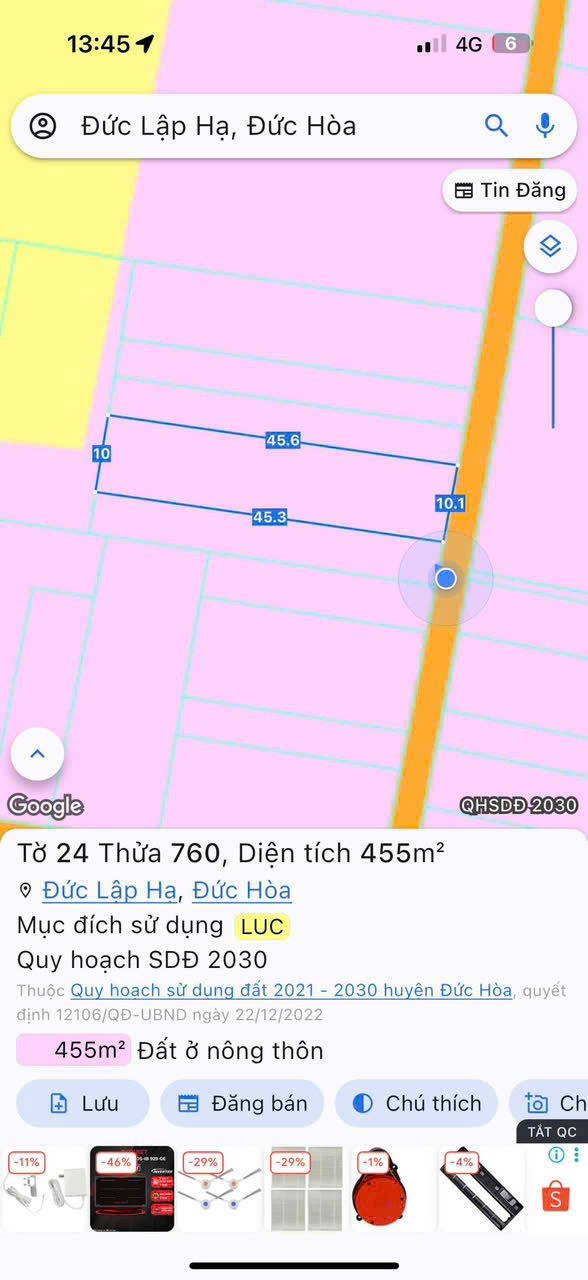Viewport: 588px width, 1280px height.
Task: Start voice search with microphone
Action: (545, 125)
